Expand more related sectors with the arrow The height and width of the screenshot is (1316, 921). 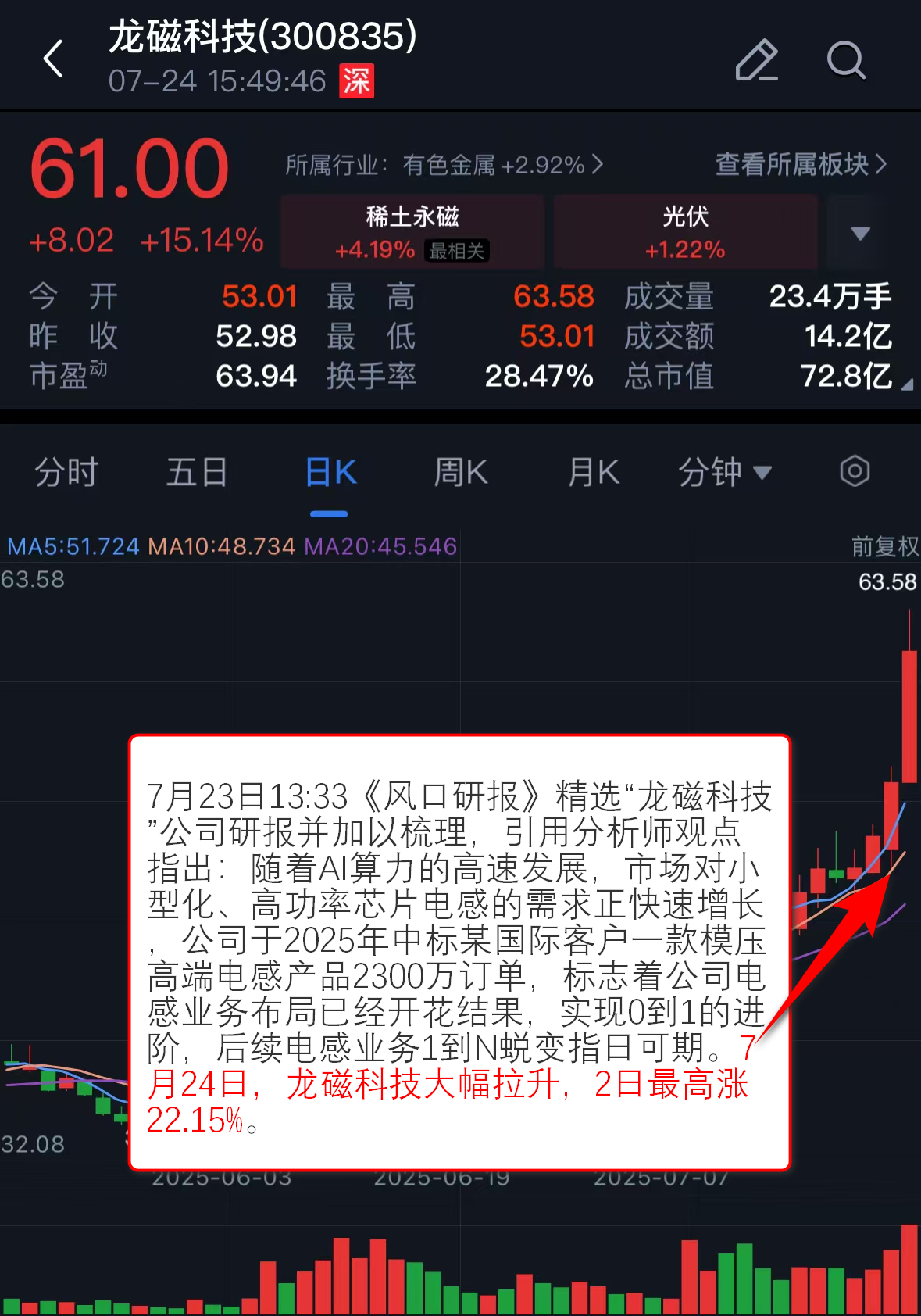(860, 233)
